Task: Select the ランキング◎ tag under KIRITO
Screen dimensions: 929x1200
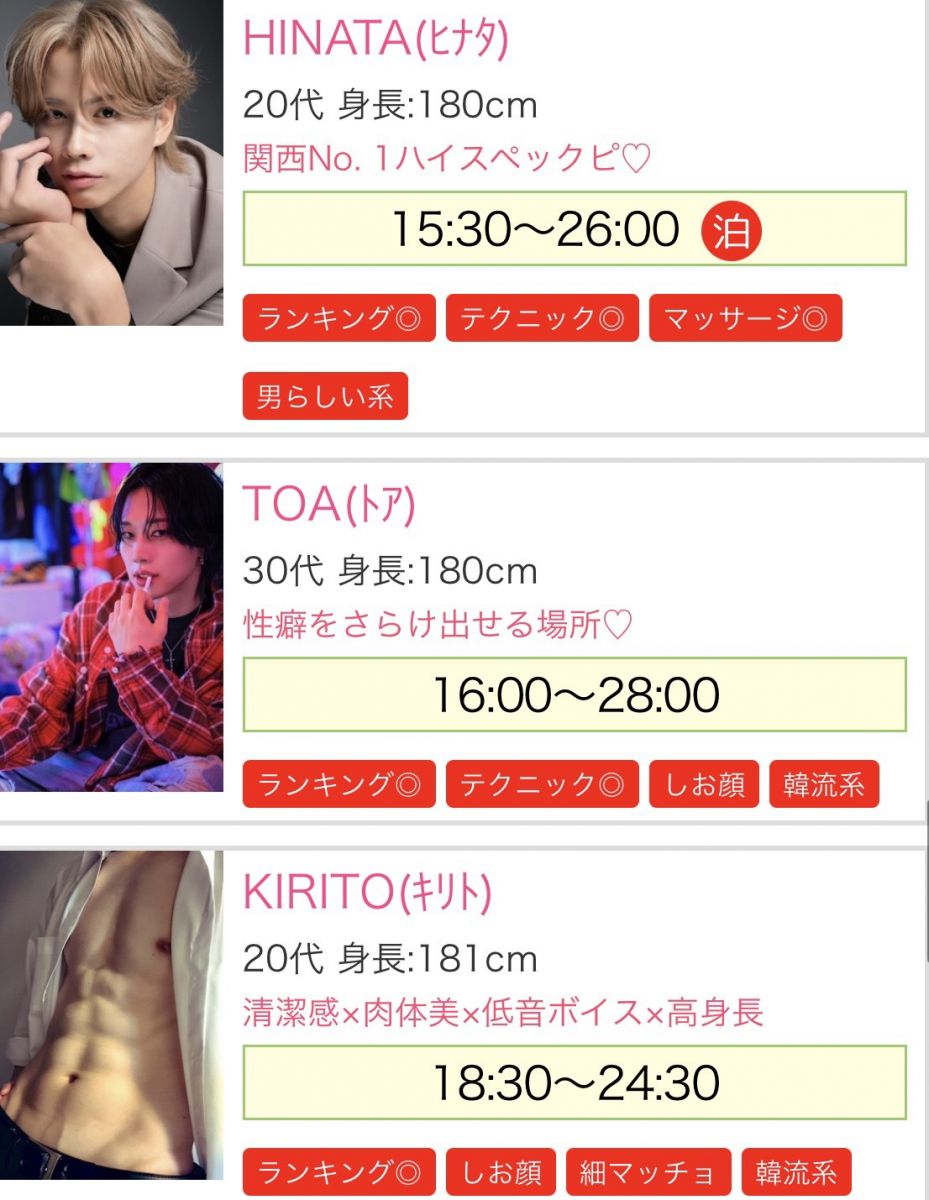Action: pos(339,1172)
